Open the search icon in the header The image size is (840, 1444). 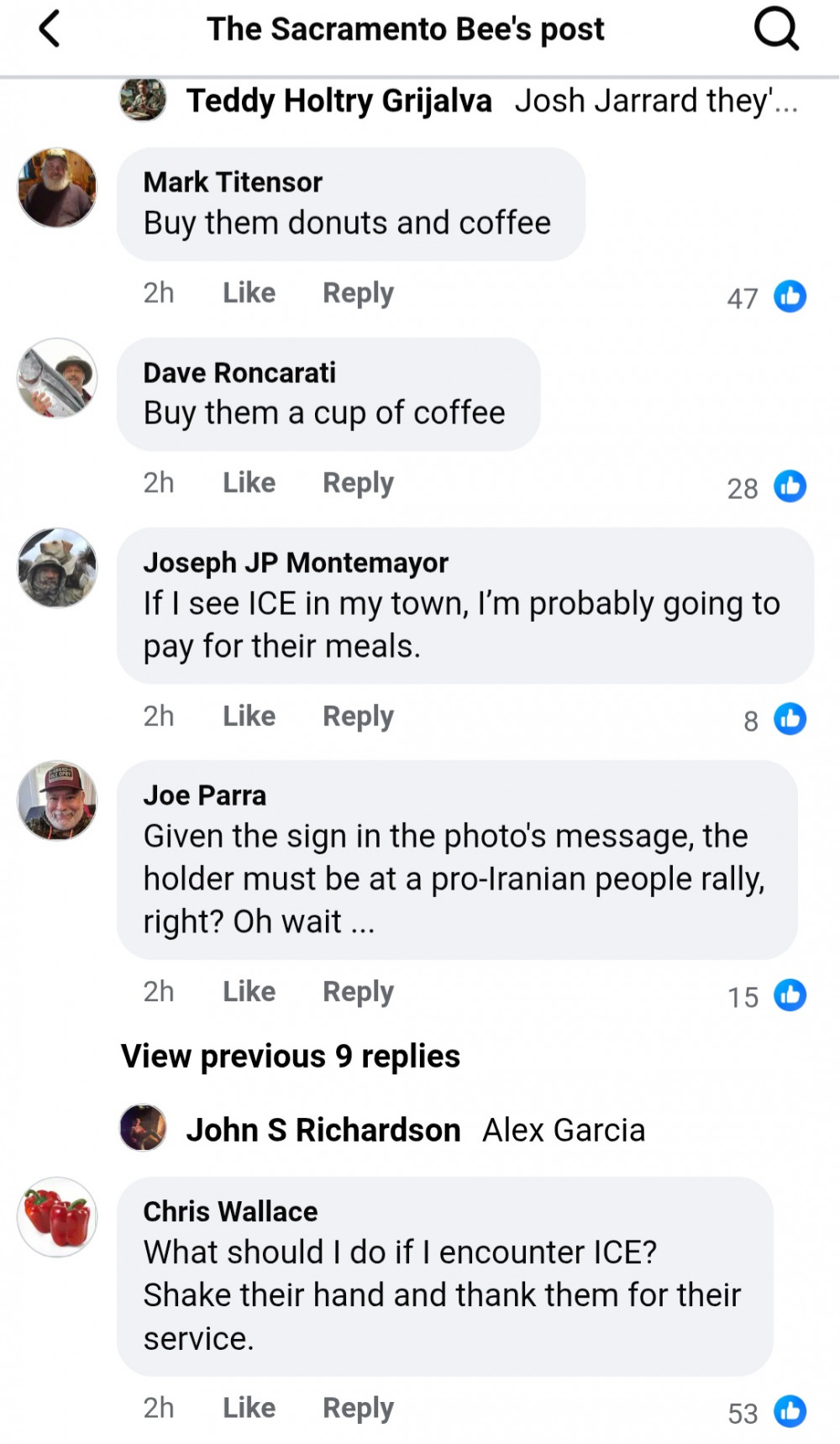coord(775,29)
